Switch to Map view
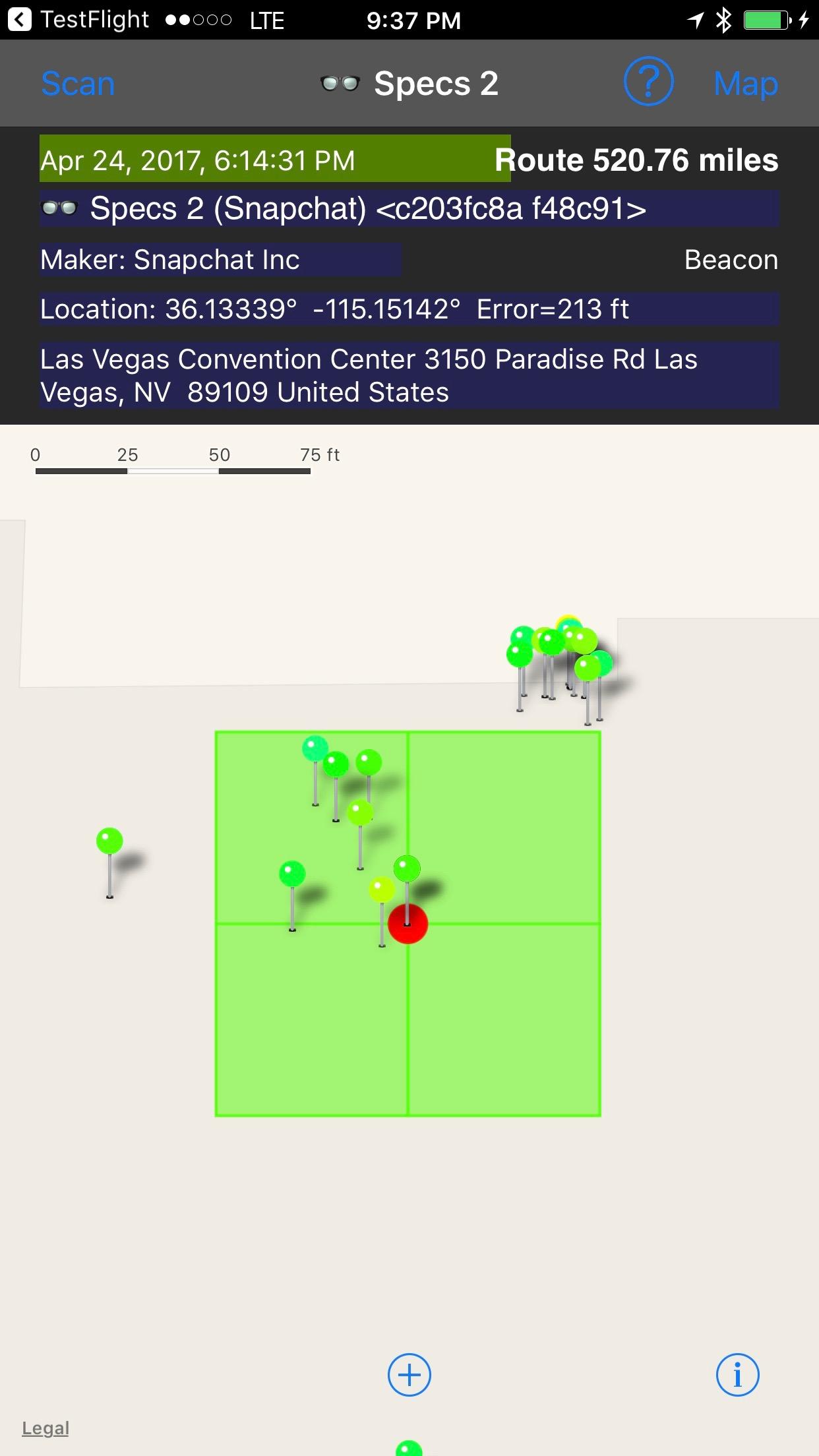This screenshot has height=1456, width=819. 745,84
